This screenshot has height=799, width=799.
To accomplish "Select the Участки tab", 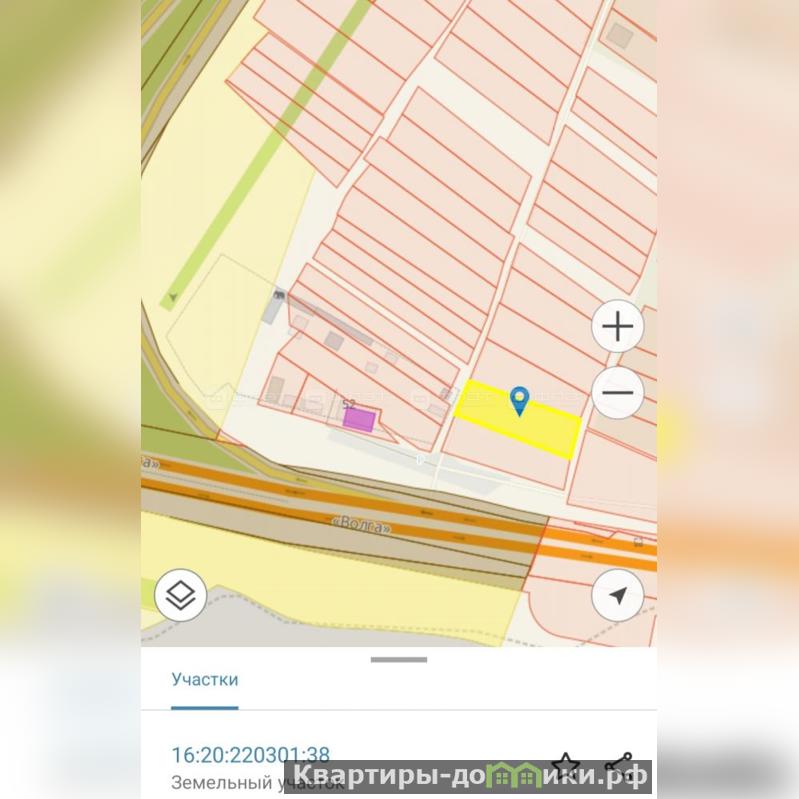I will click(x=205, y=680).
